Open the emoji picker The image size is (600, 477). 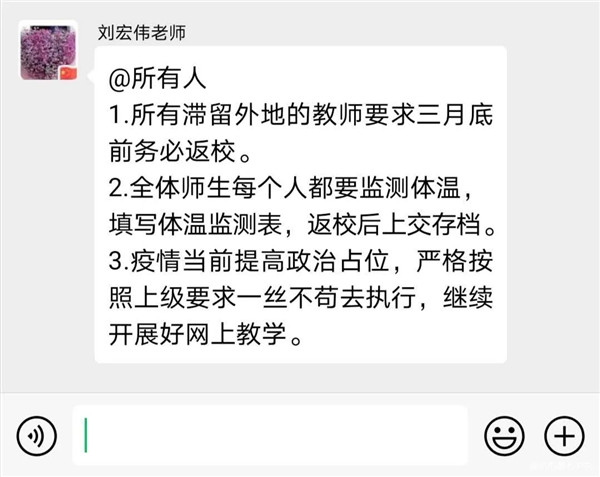pos(505,436)
